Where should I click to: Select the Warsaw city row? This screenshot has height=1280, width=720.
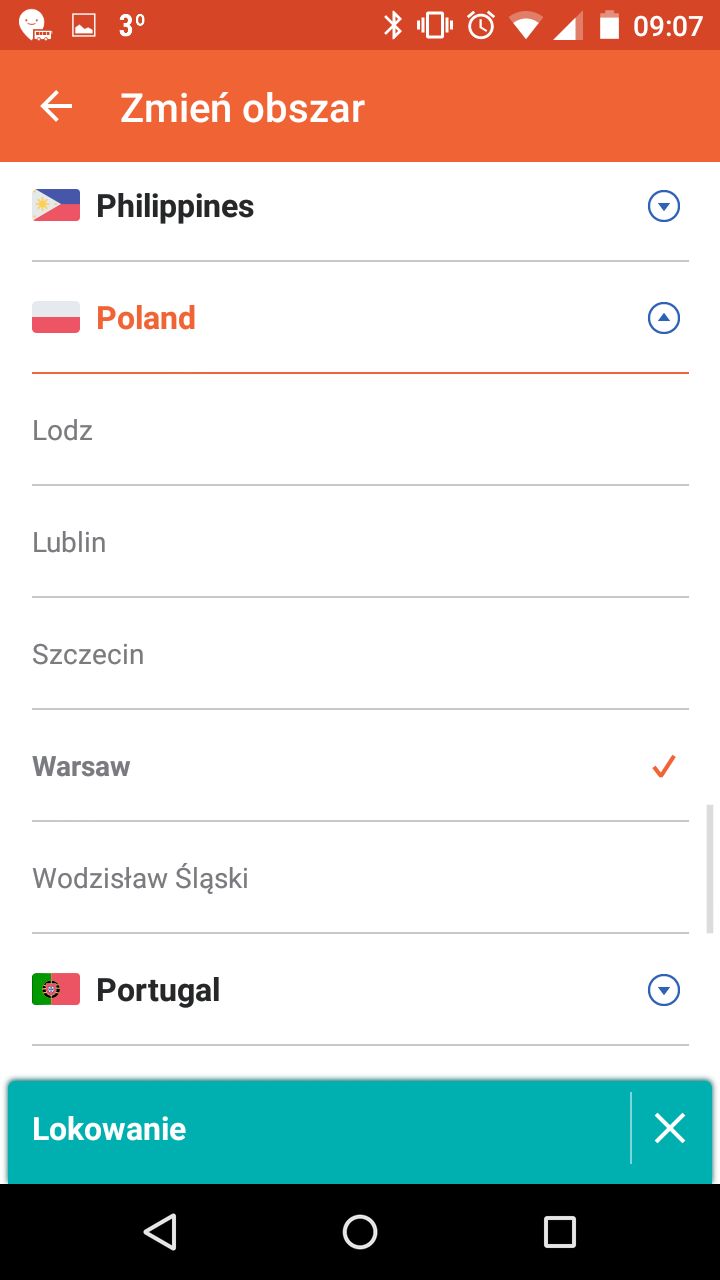pos(360,766)
